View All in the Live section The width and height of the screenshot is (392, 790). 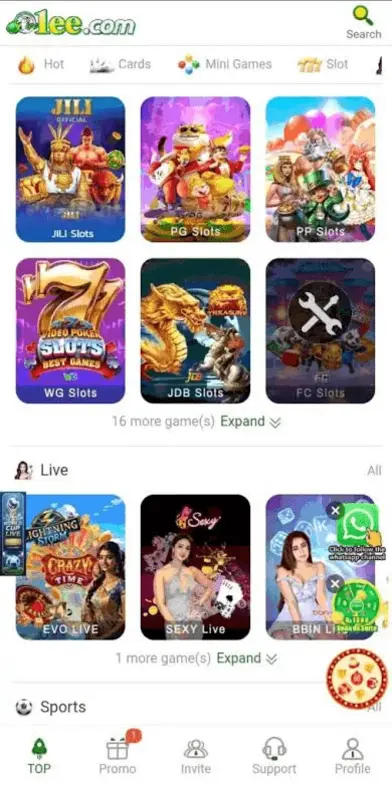coord(374,471)
